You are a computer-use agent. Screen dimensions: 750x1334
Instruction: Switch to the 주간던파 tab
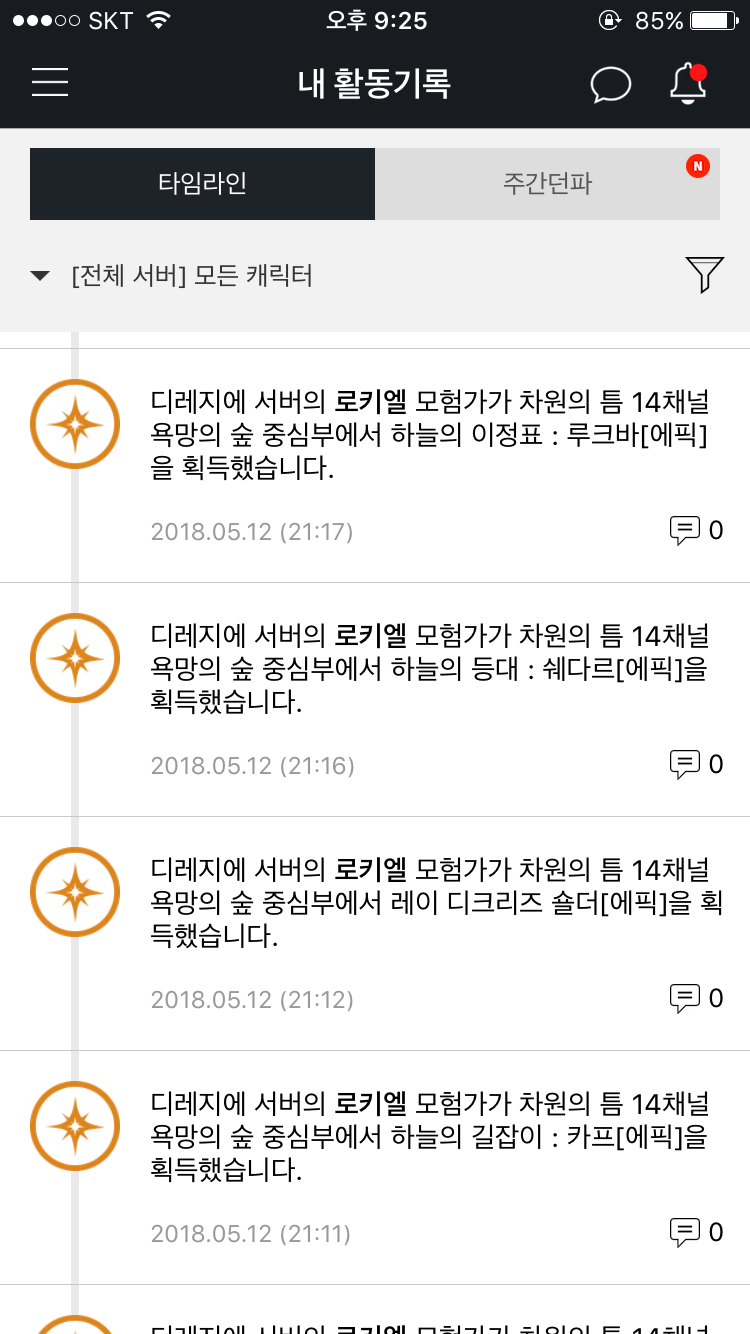[x=547, y=184]
